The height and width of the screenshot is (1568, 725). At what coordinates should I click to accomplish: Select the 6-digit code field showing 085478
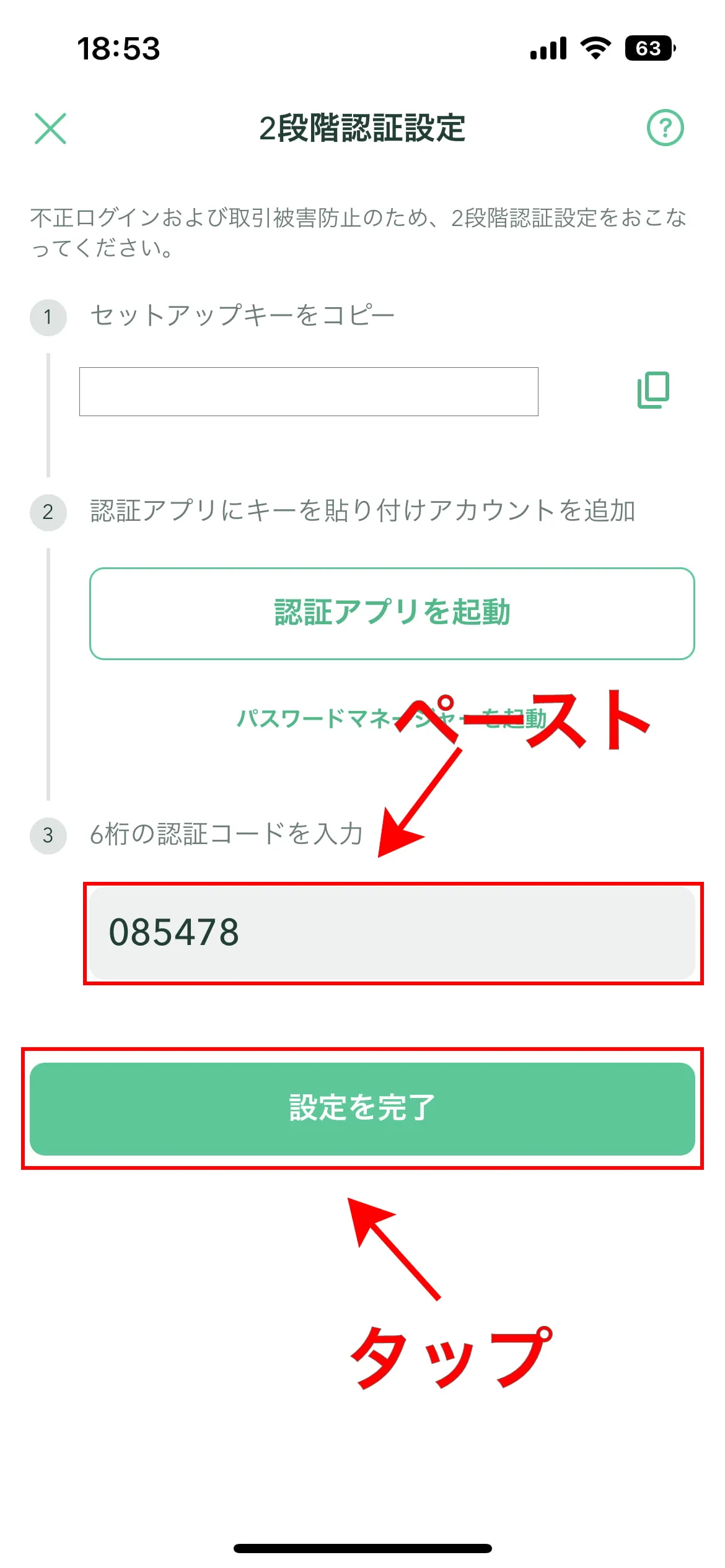click(393, 935)
